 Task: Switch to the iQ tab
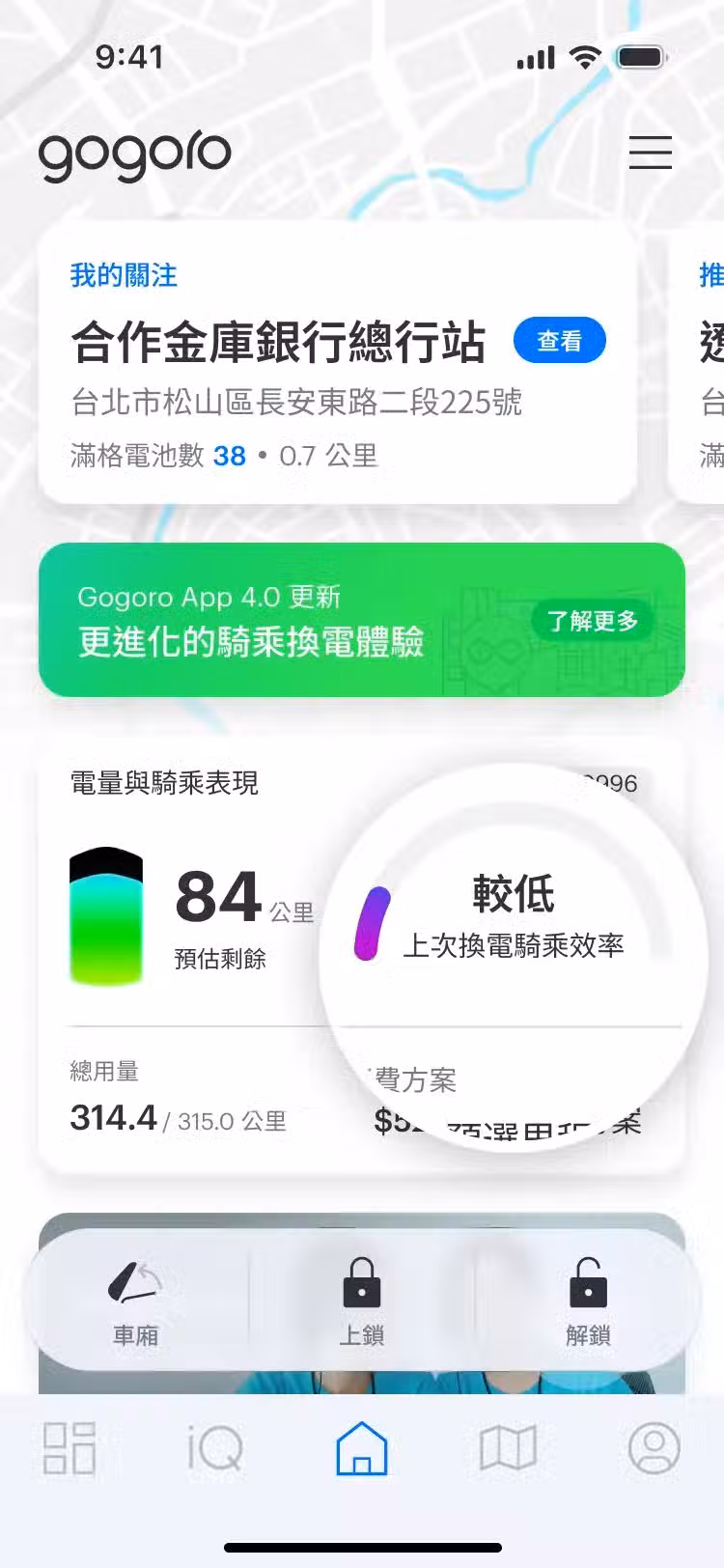(x=214, y=1449)
